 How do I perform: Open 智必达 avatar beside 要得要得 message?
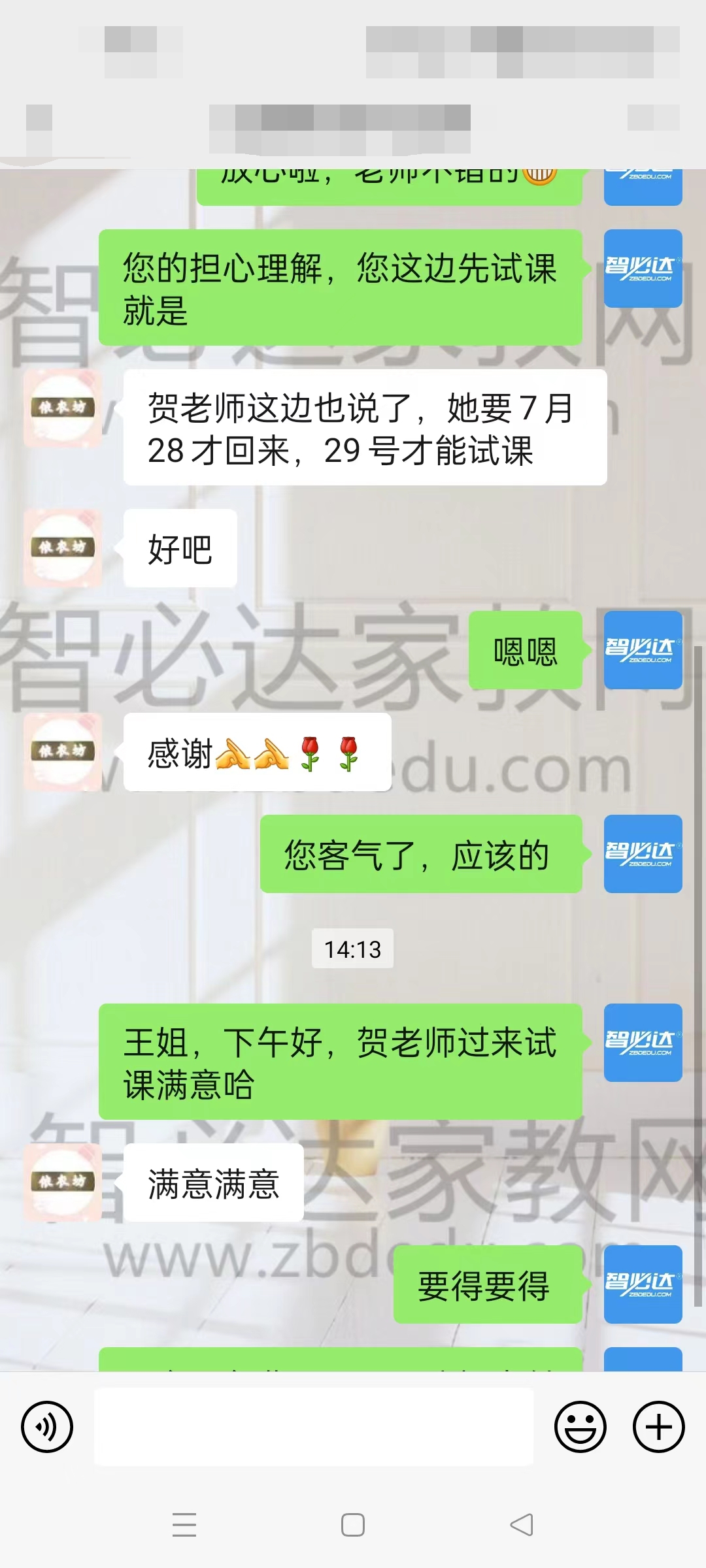(x=643, y=1284)
